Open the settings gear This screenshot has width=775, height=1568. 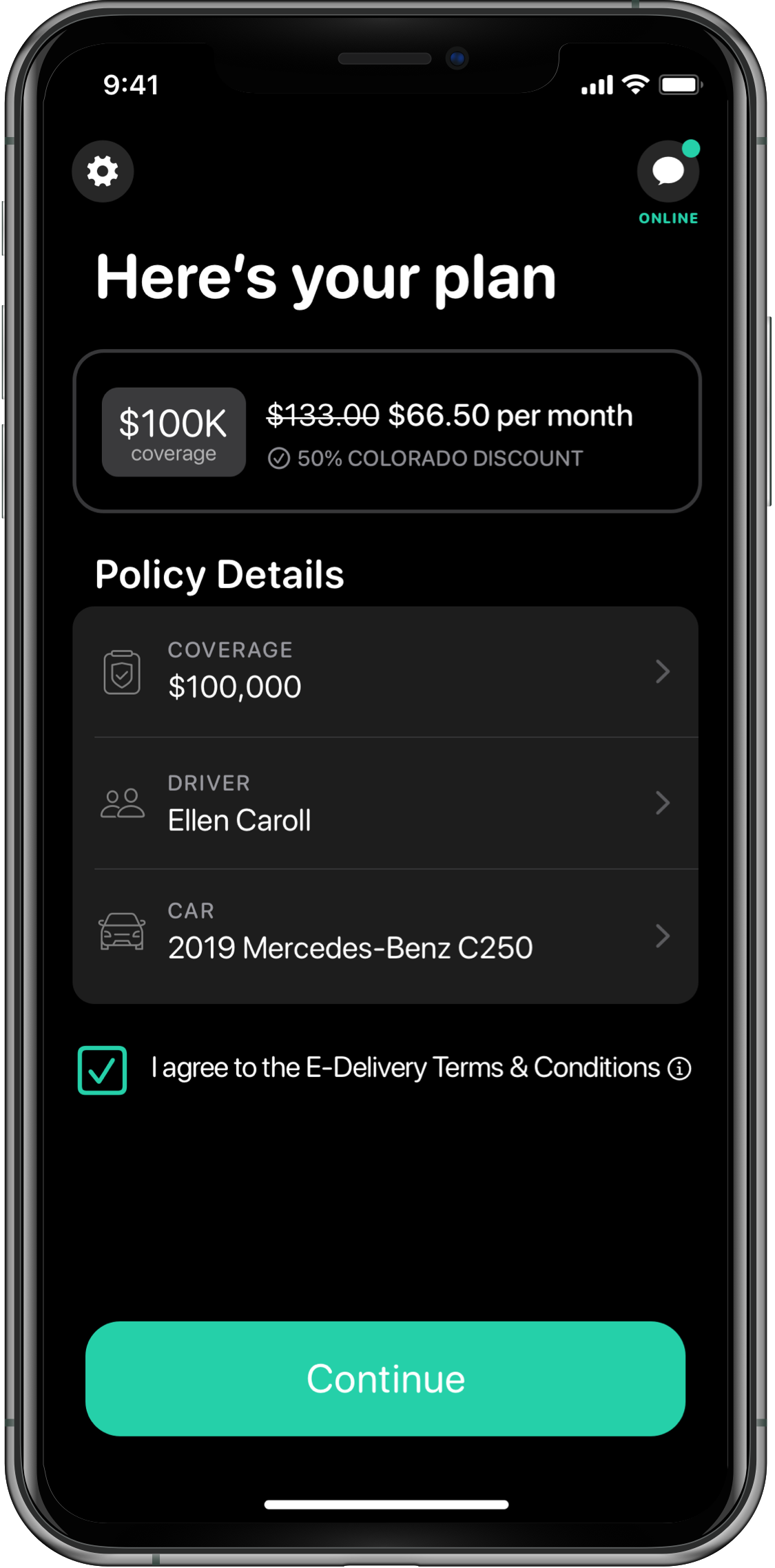click(103, 171)
